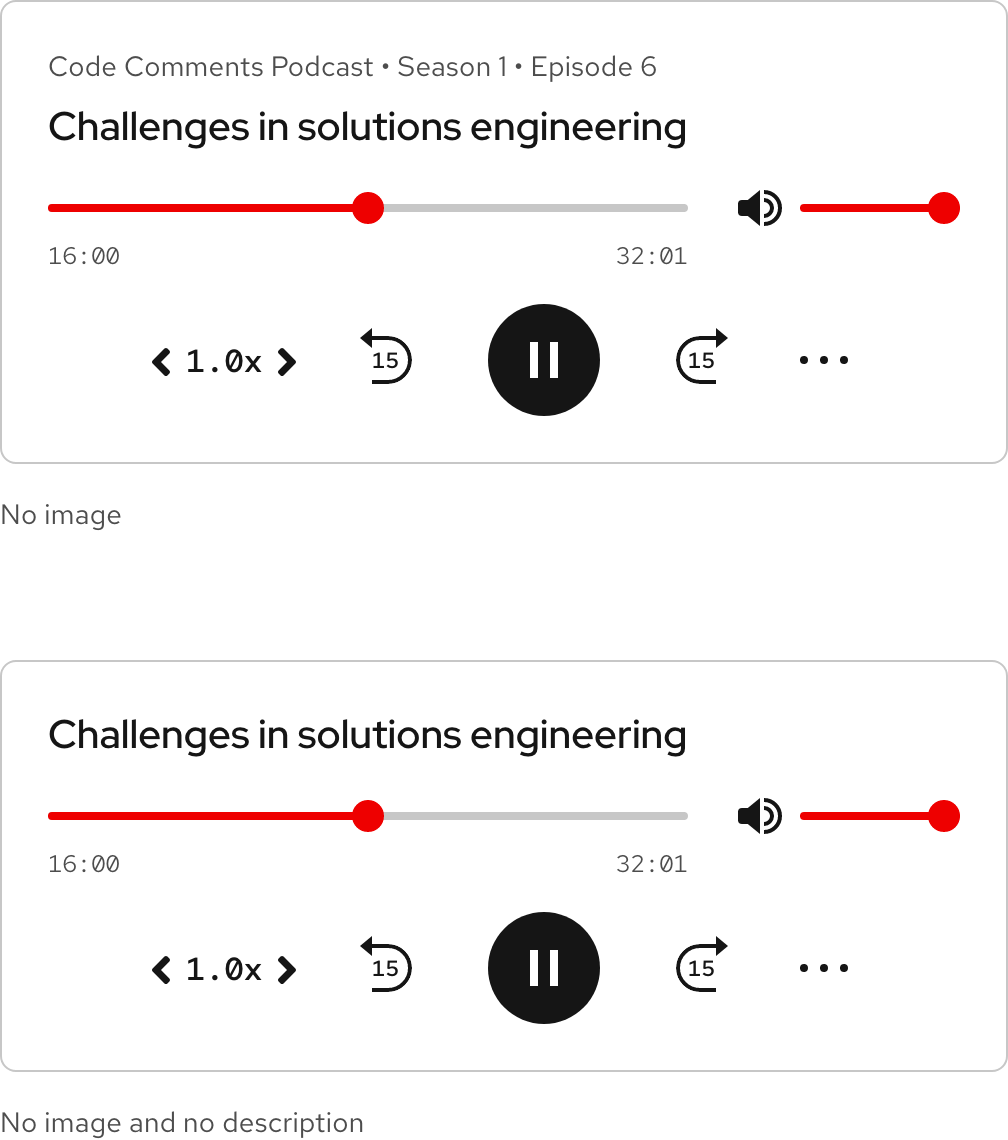1008x1140 pixels.
Task: Skip forward 15 seconds in the top player
Action: [700, 359]
